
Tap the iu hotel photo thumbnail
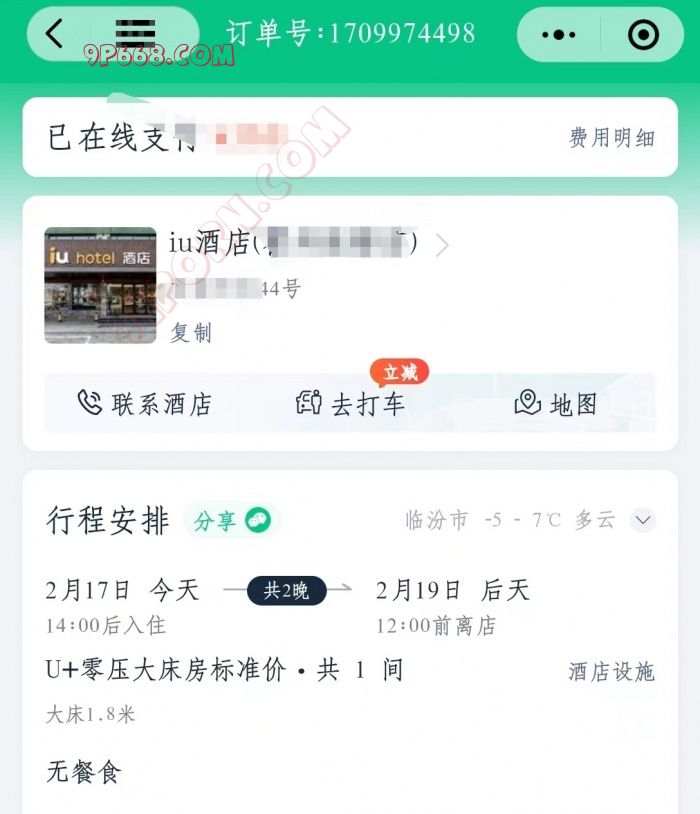coord(100,285)
